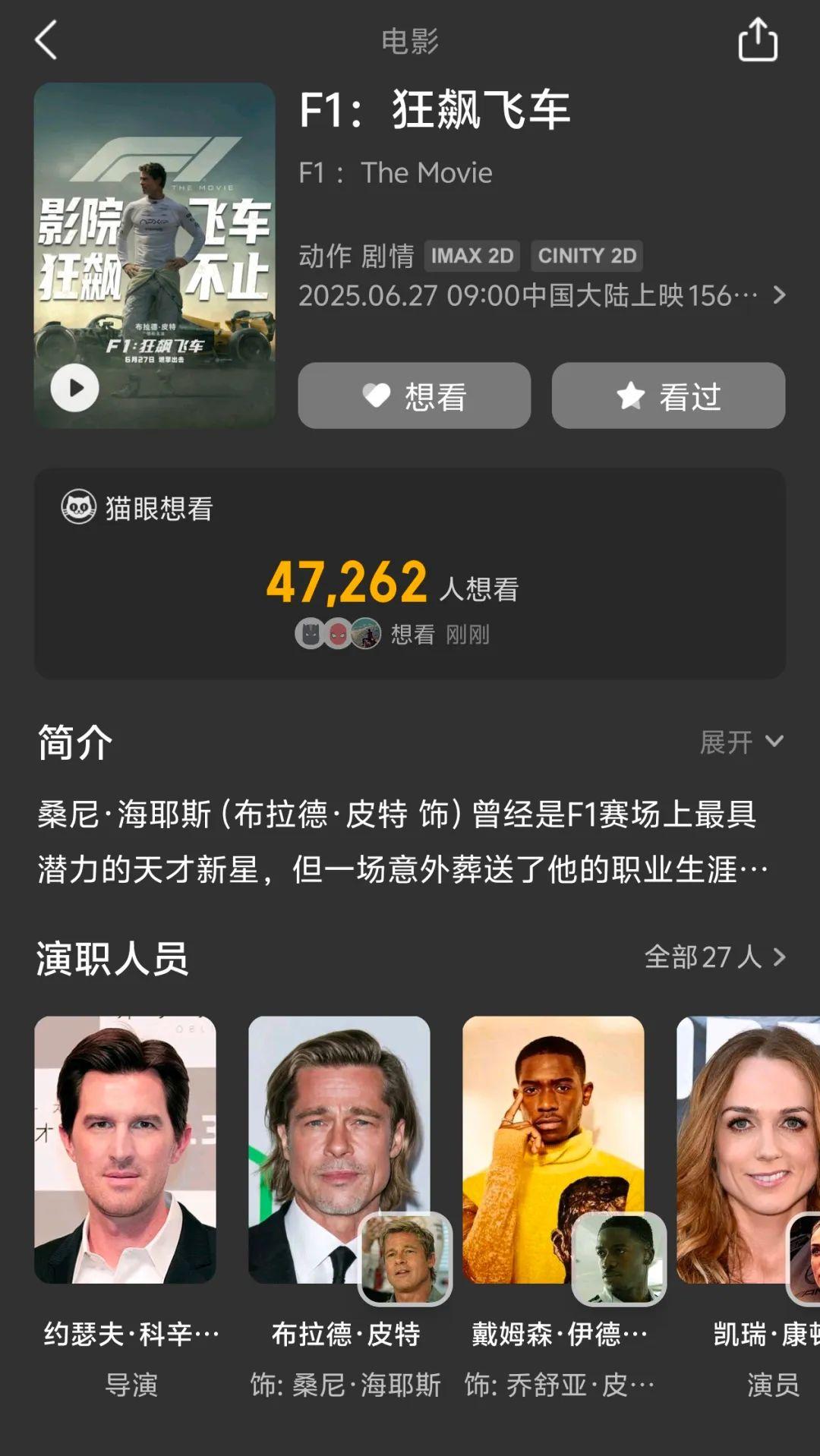Open 布拉德·皮特 cast card
This screenshot has height=1456, width=820.
339,1150
